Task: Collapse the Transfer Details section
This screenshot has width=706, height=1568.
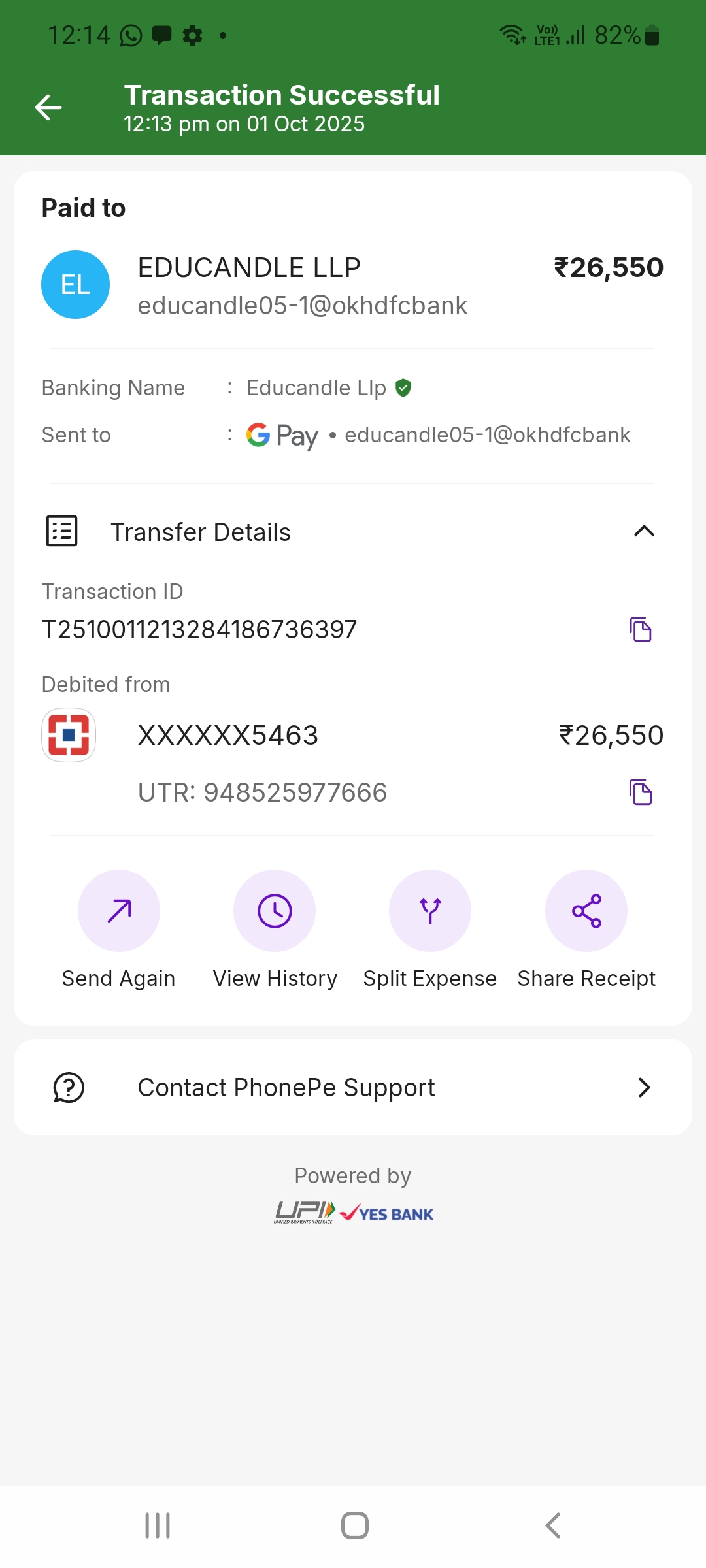Action: [644, 531]
